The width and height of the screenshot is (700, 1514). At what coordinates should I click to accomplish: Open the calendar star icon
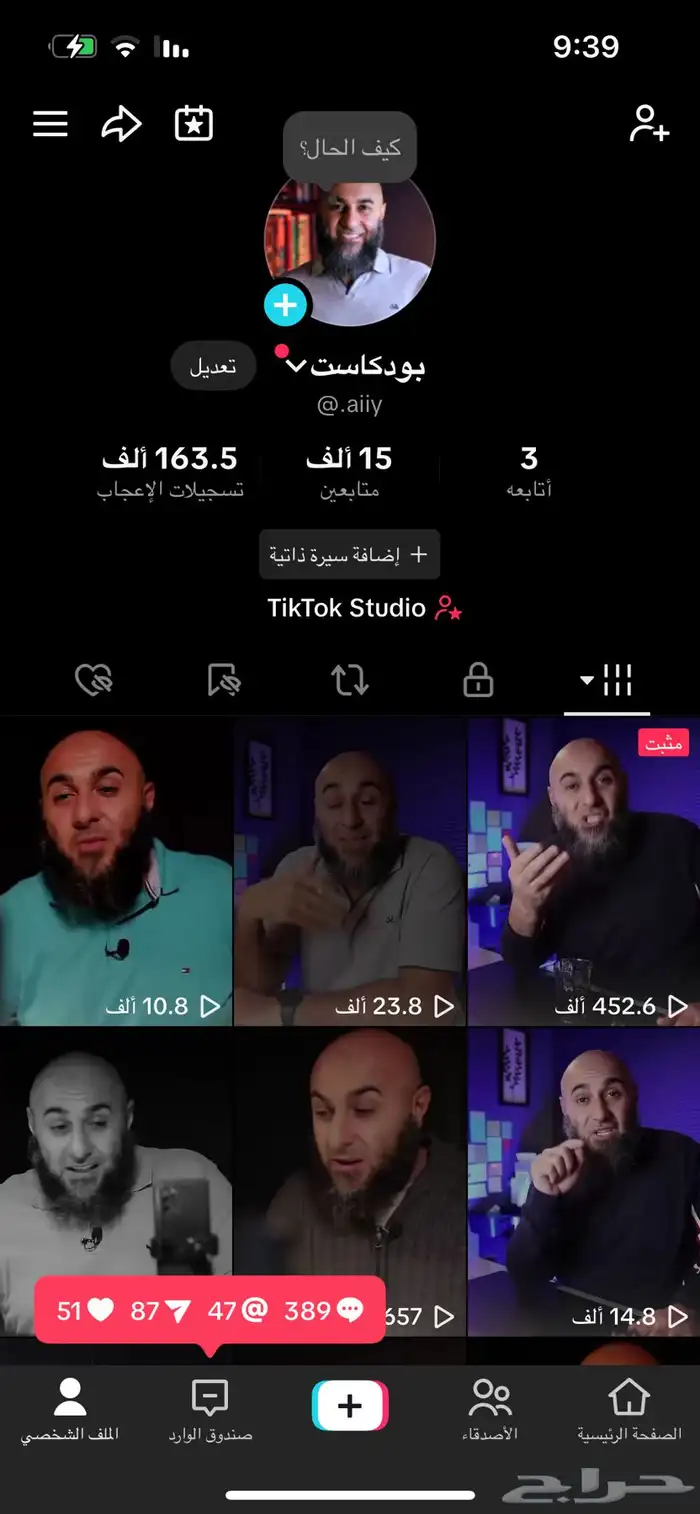tap(193, 124)
